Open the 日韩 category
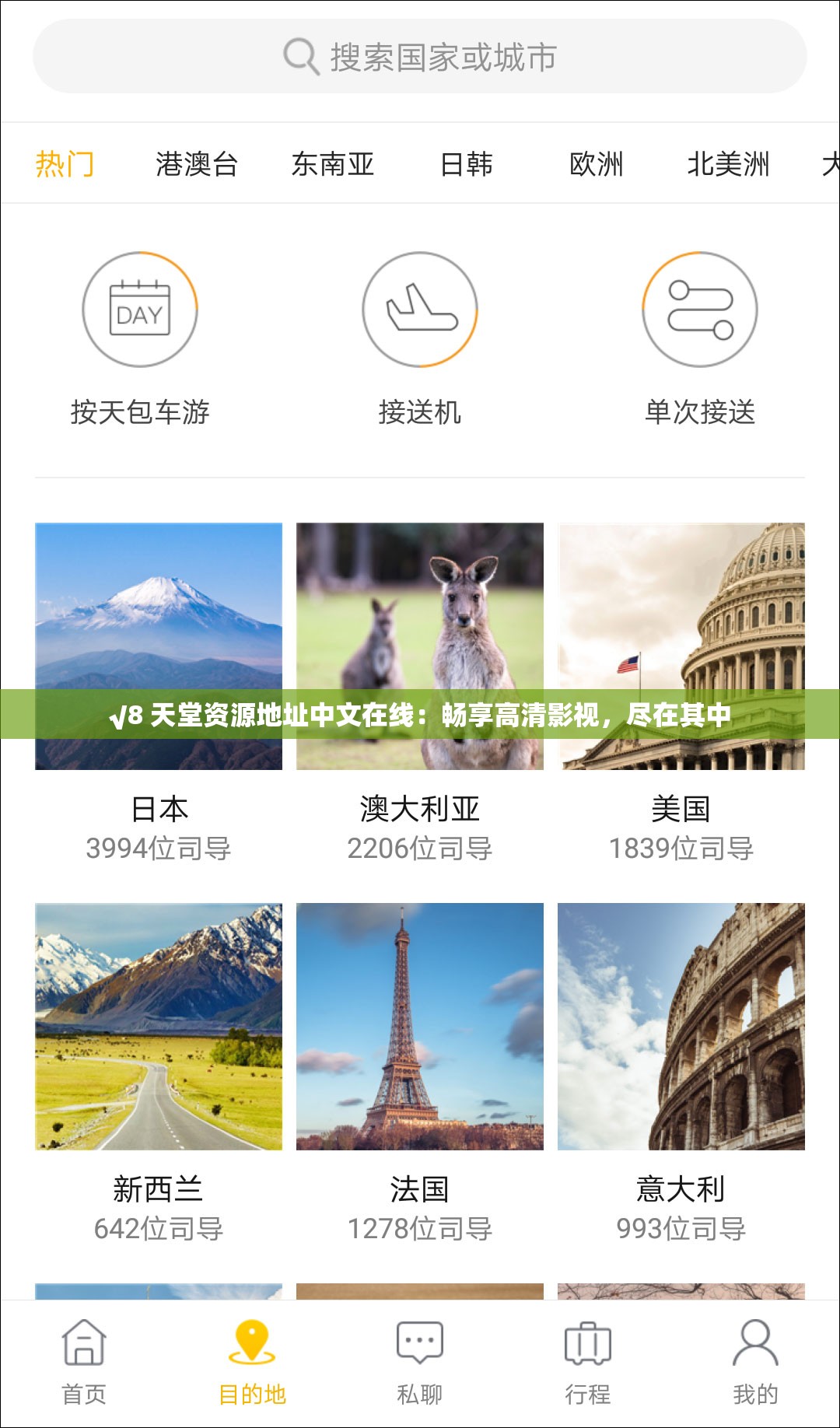Screen dimensions: 840x1428 465,163
